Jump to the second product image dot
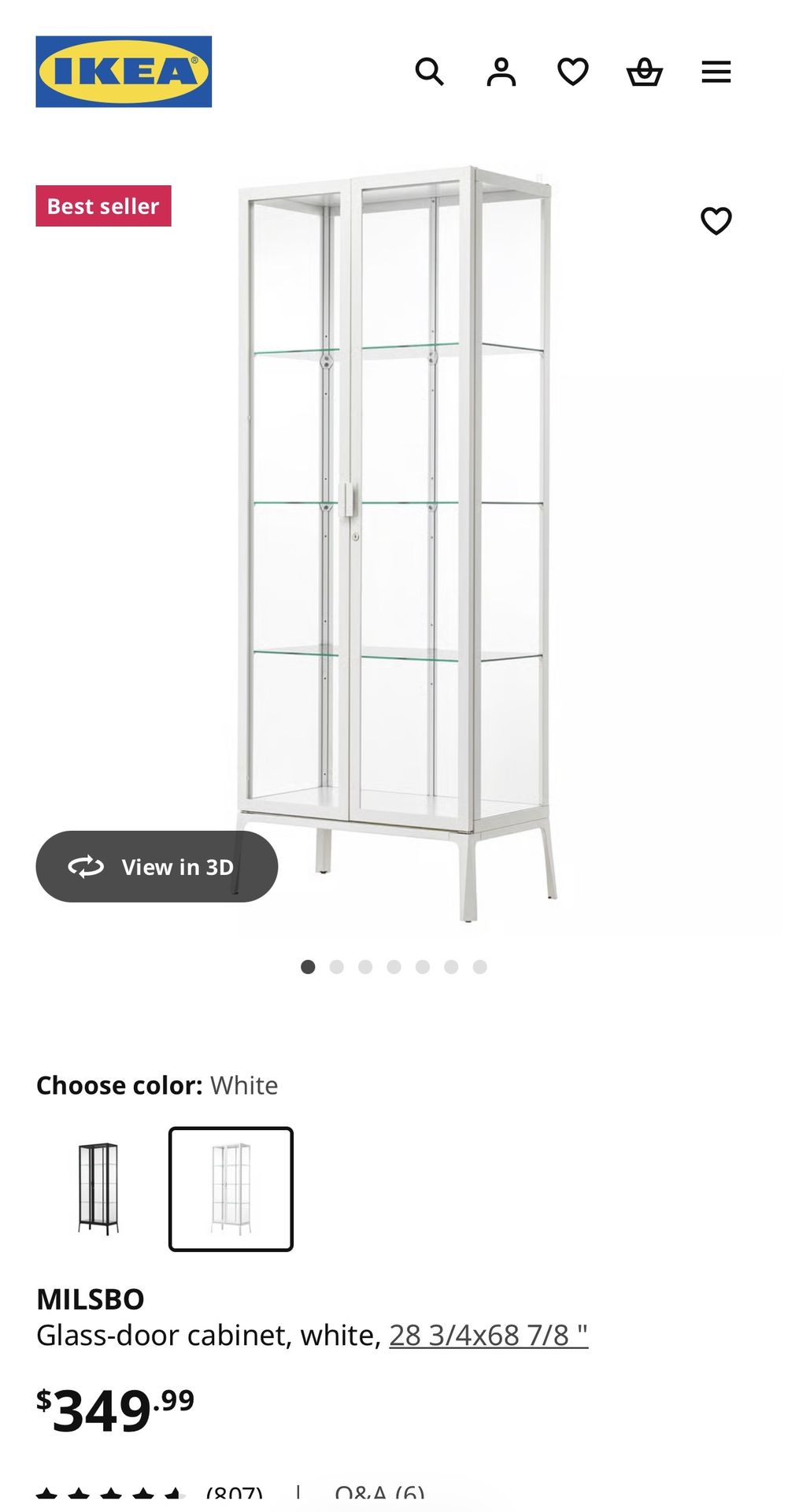The width and height of the screenshot is (788, 1512). [x=336, y=967]
